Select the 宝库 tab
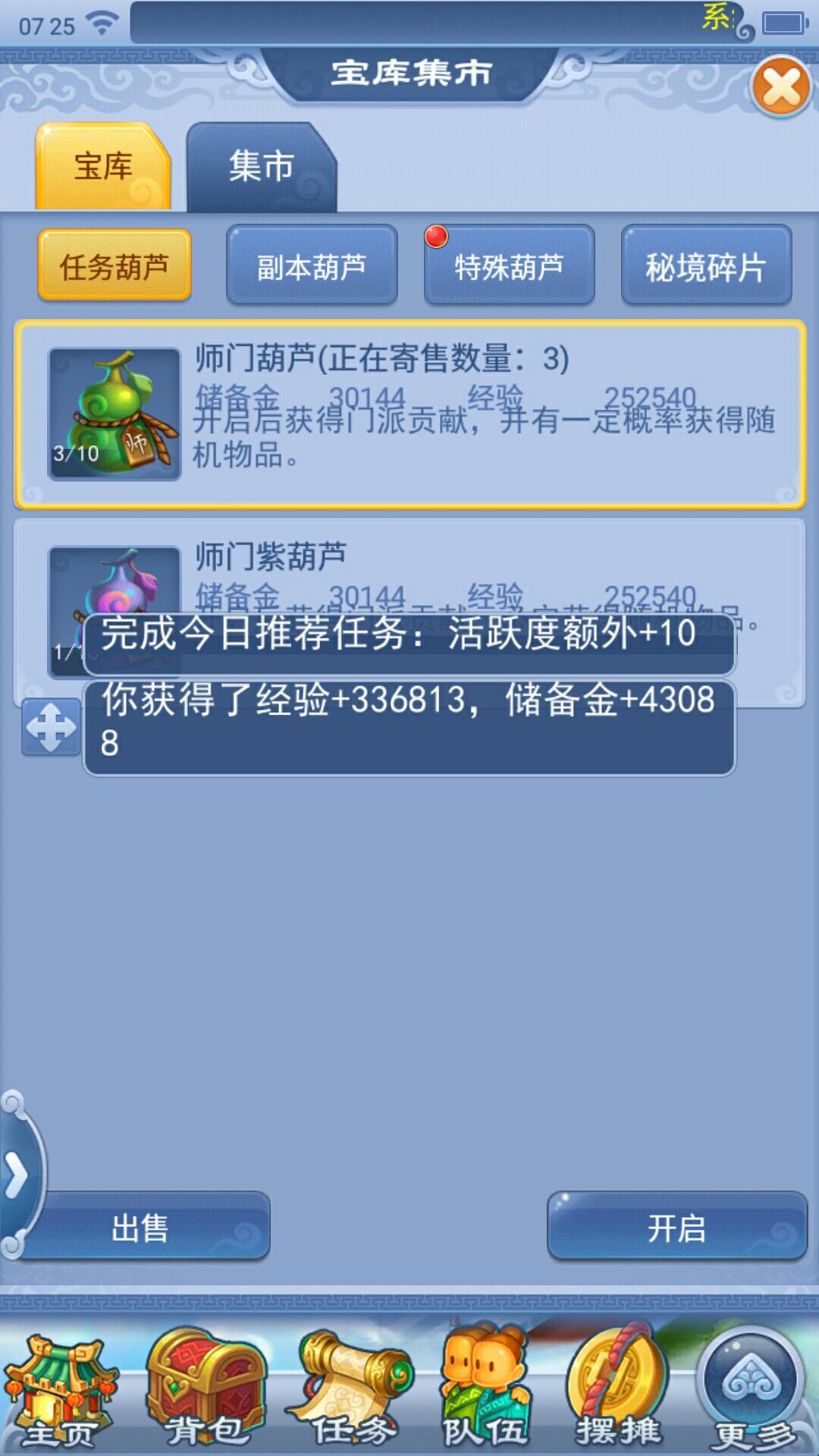Viewport: 819px width, 1456px height. pyautogui.click(x=103, y=167)
